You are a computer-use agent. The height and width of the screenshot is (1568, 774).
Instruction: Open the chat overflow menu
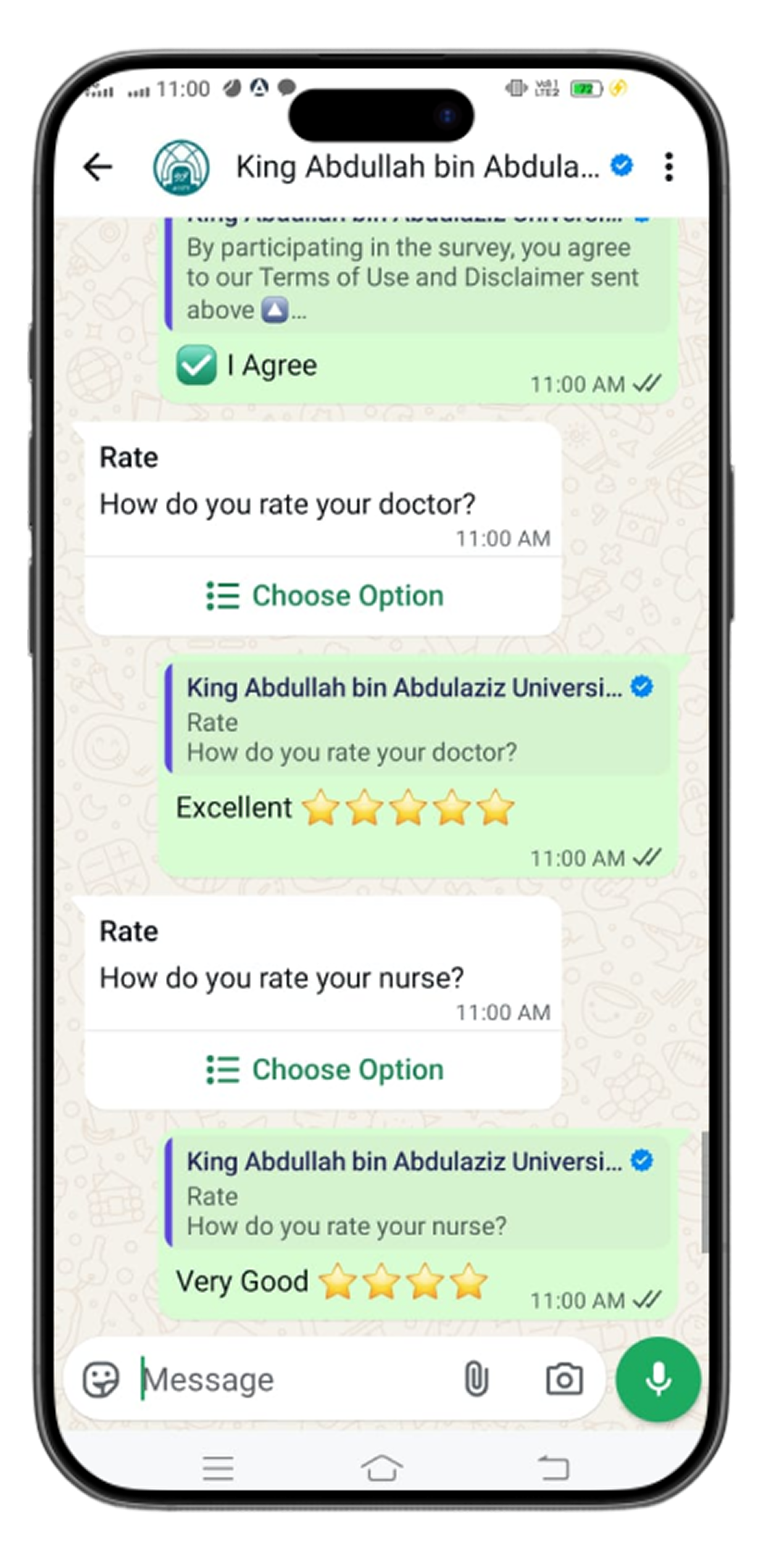pos(668,167)
